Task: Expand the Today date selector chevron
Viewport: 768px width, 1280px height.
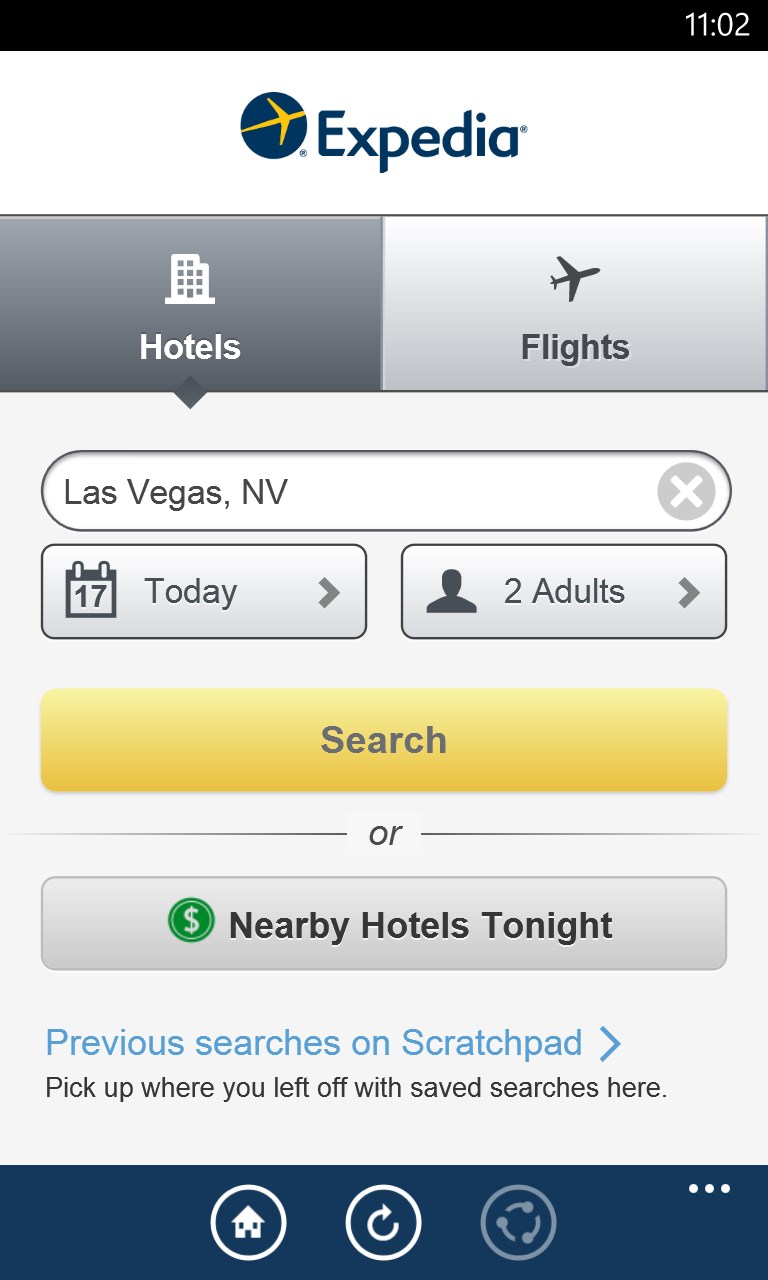Action: click(330, 591)
